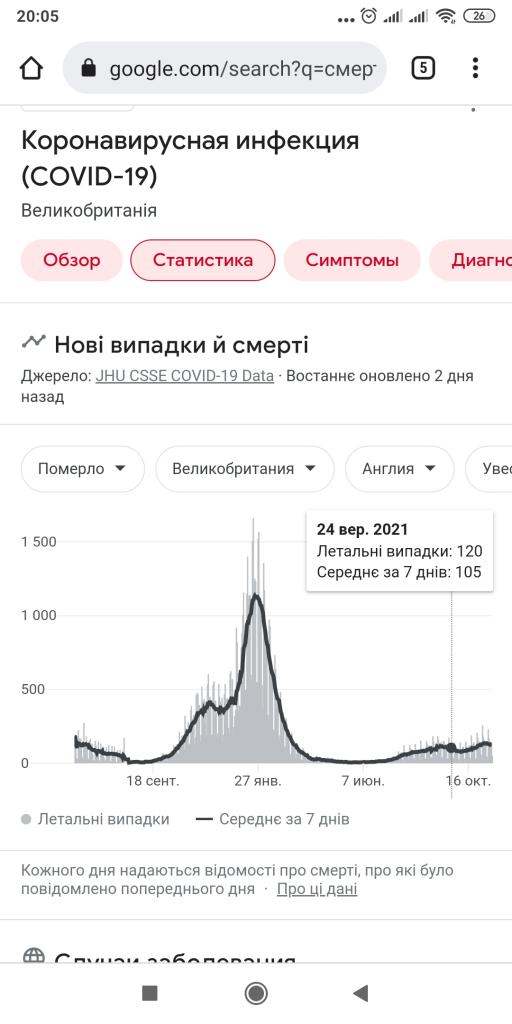The width and height of the screenshot is (512, 1024).
Task: Go to the home screen via system button
Action: click(x=256, y=993)
